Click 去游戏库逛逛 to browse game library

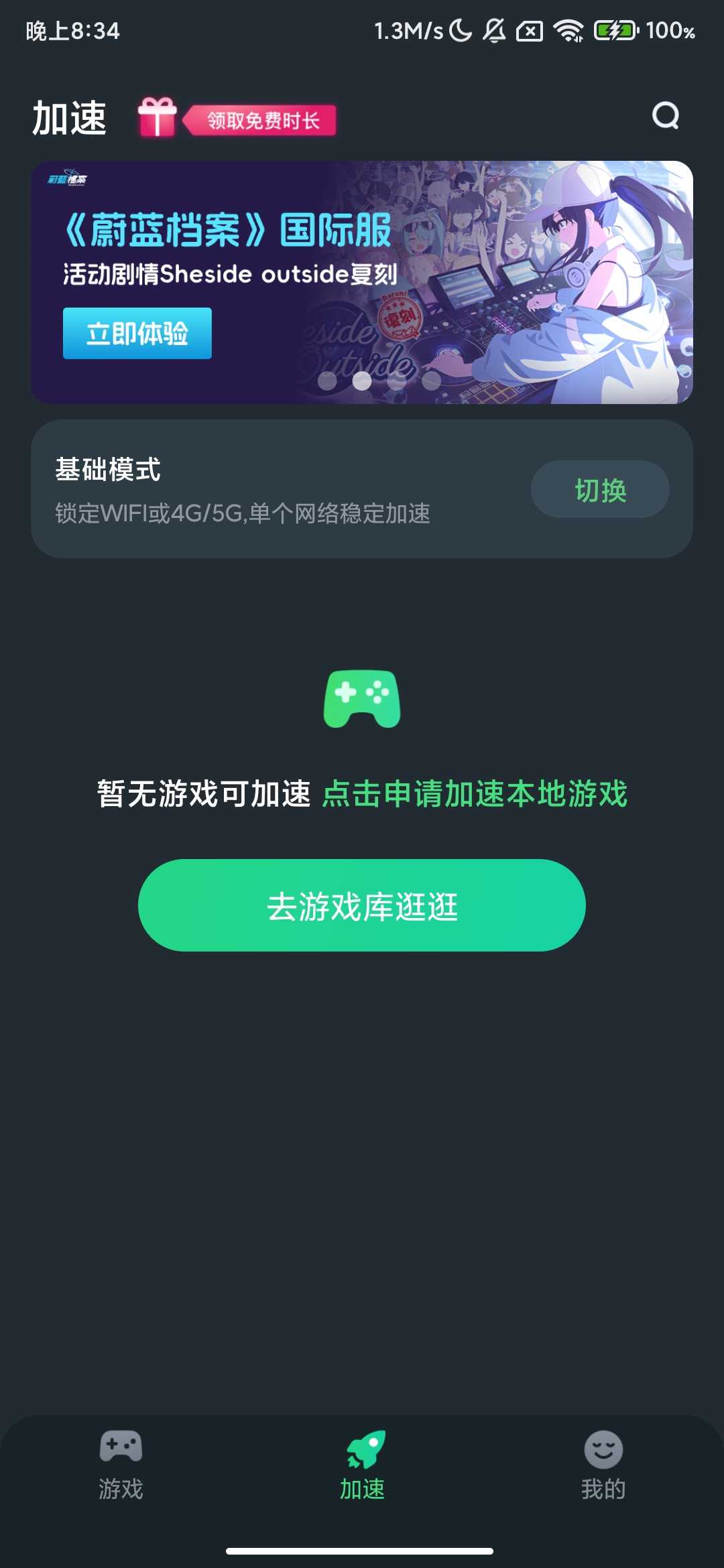pyautogui.click(x=362, y=906)
